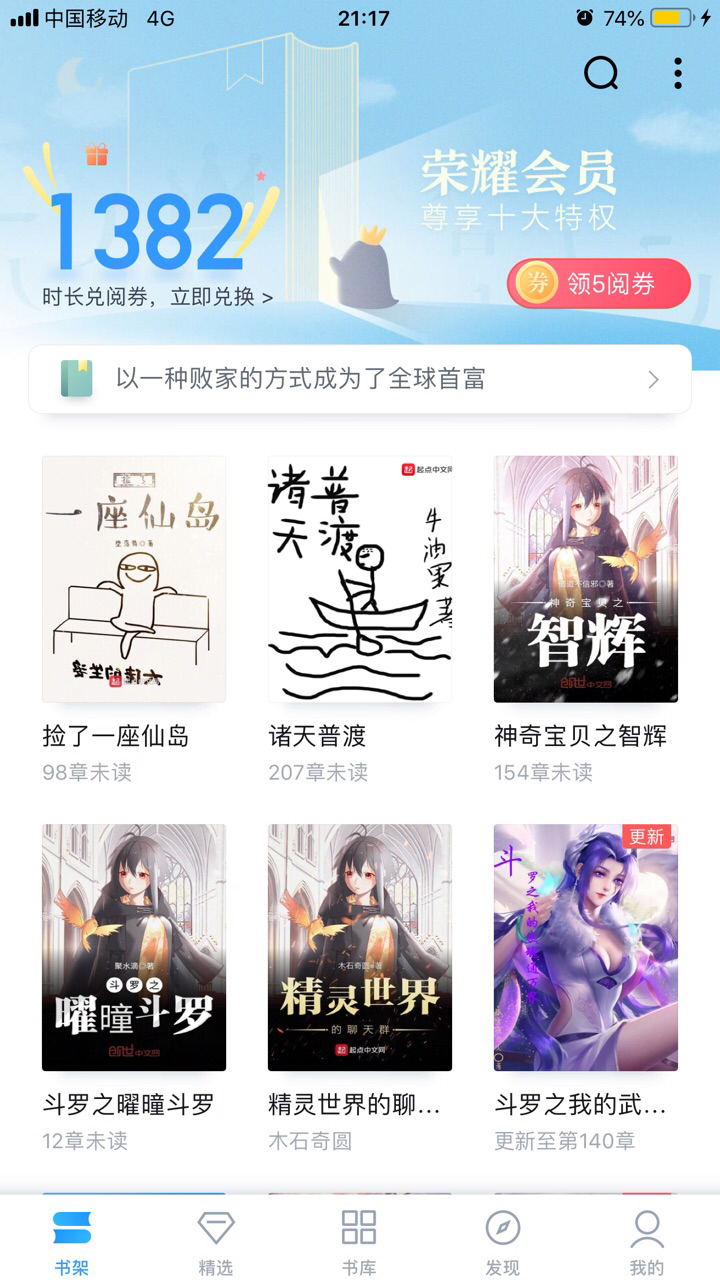Screen dimensions: 720x1280
Task: Switch to the 精选 tab
Action: coord(216,1242)
